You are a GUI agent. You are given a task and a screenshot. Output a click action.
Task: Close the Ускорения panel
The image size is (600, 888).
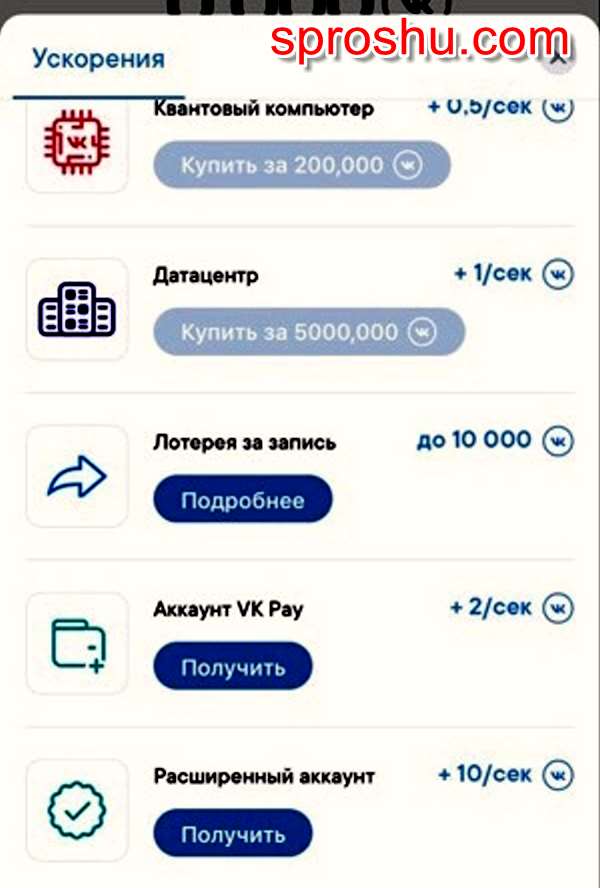pos(558,58)
